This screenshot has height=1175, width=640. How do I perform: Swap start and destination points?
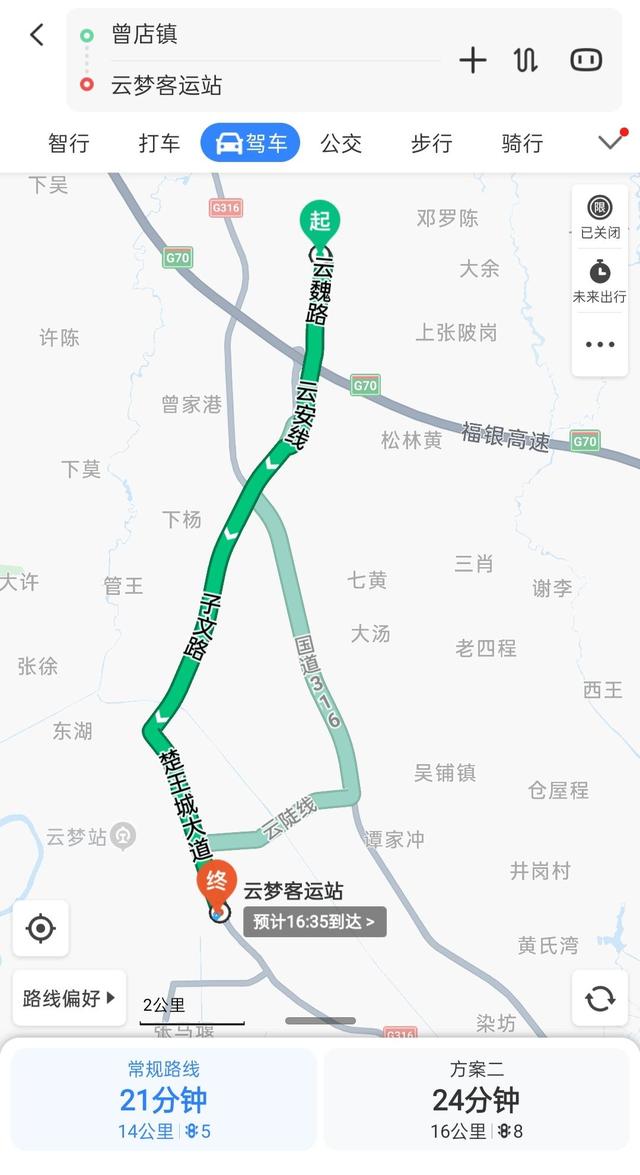(526, 60)
